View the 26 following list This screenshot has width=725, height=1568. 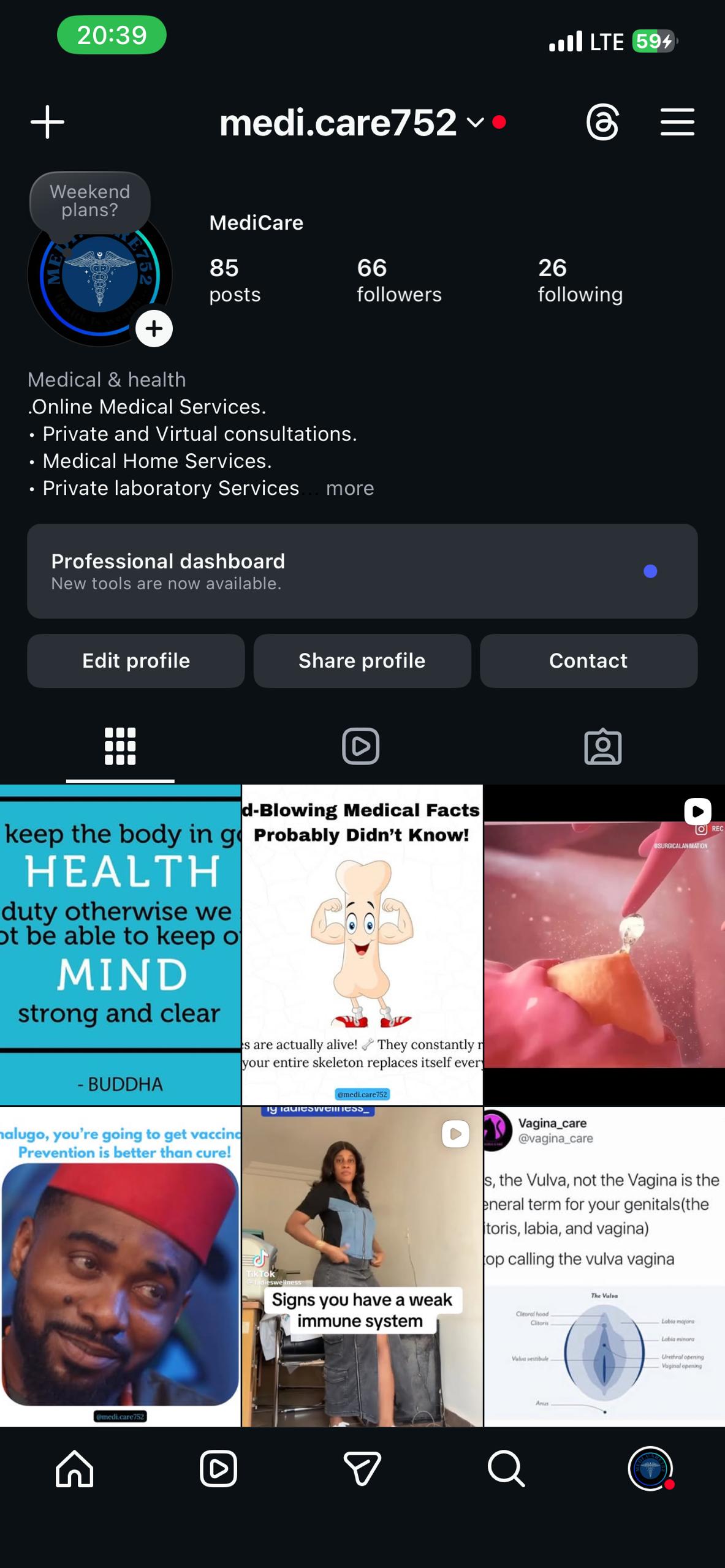pos(580,281)
